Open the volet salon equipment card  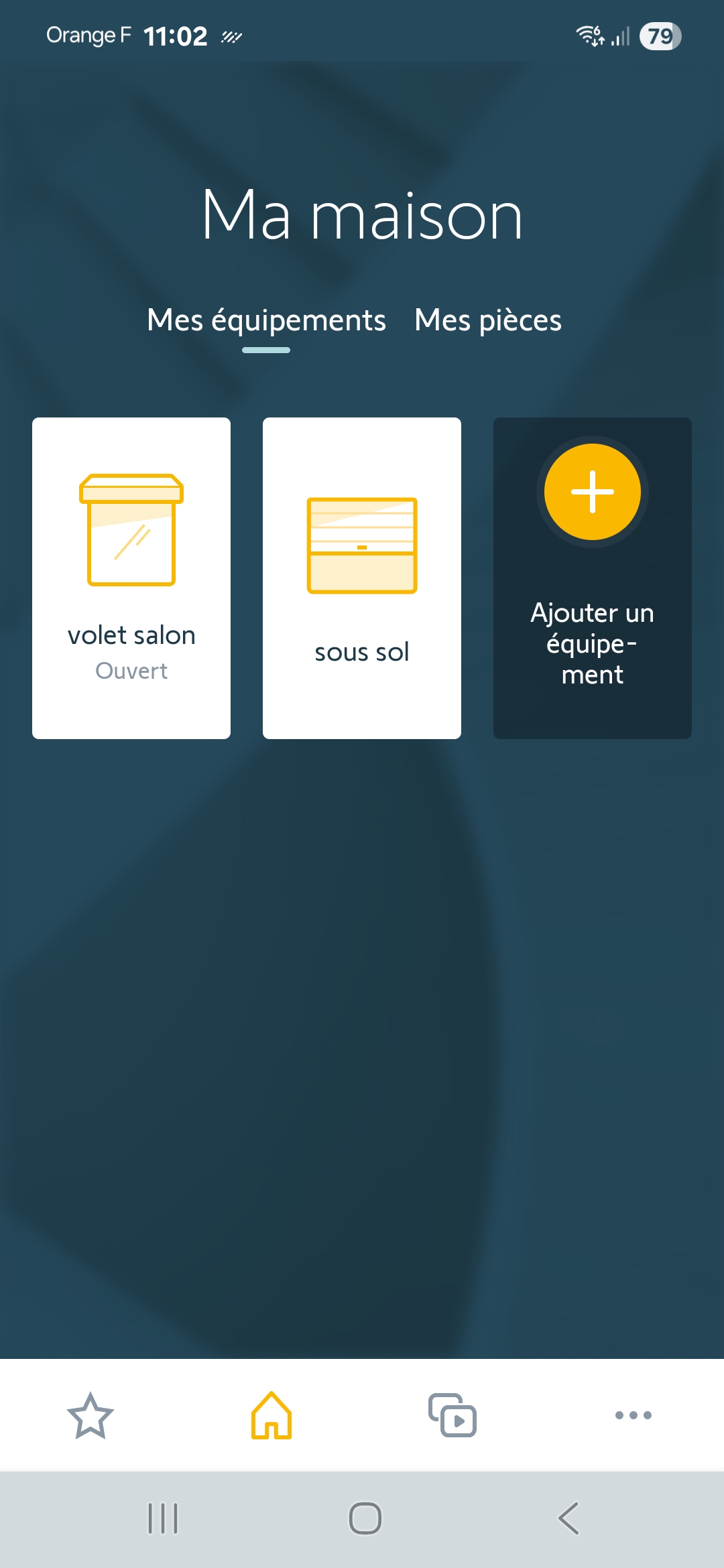tap(131, 578)
